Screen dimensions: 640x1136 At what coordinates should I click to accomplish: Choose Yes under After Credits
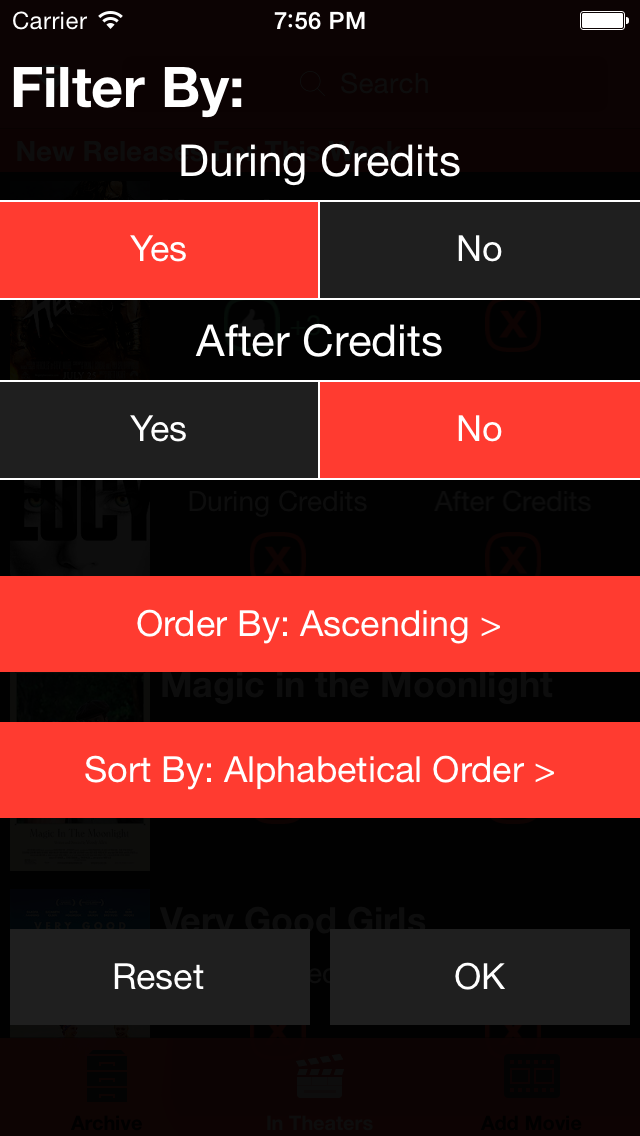159,430
